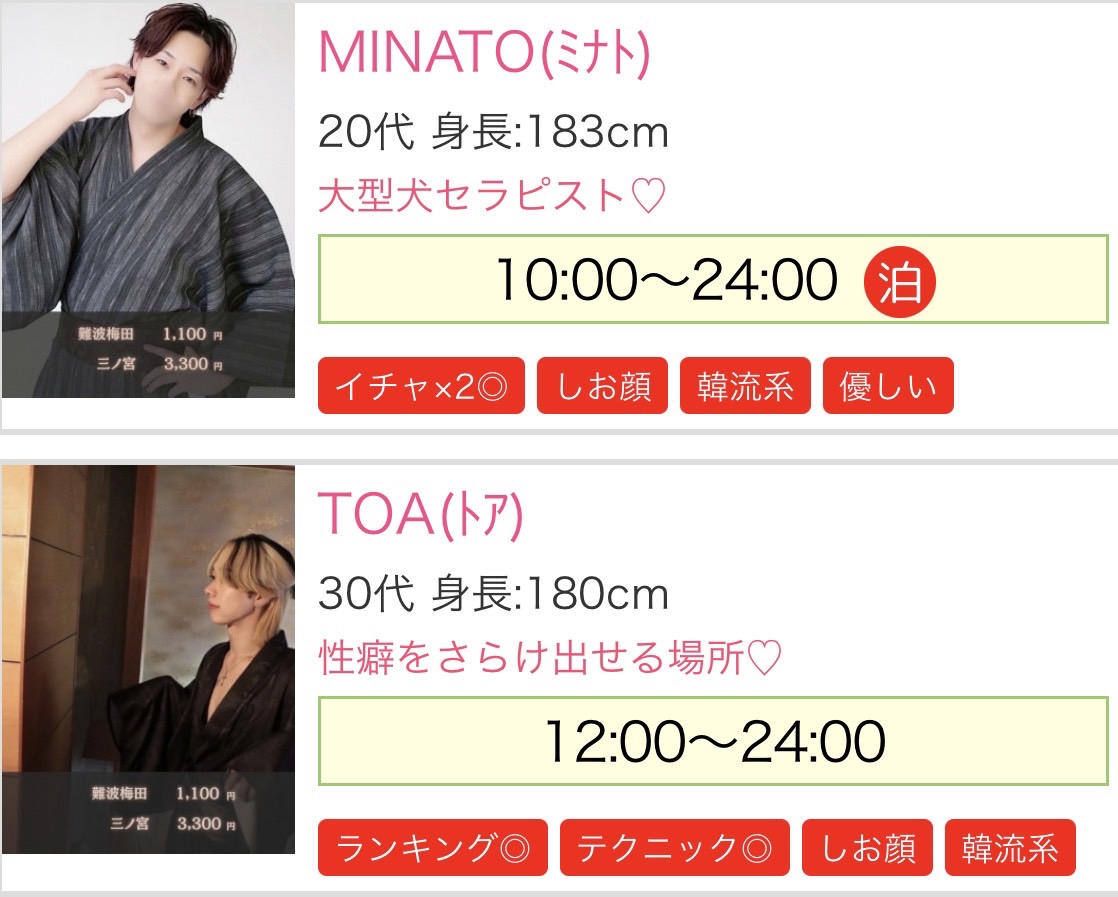Open the TOA(トア) name link
1118x897 pixels.
[420, 515]
